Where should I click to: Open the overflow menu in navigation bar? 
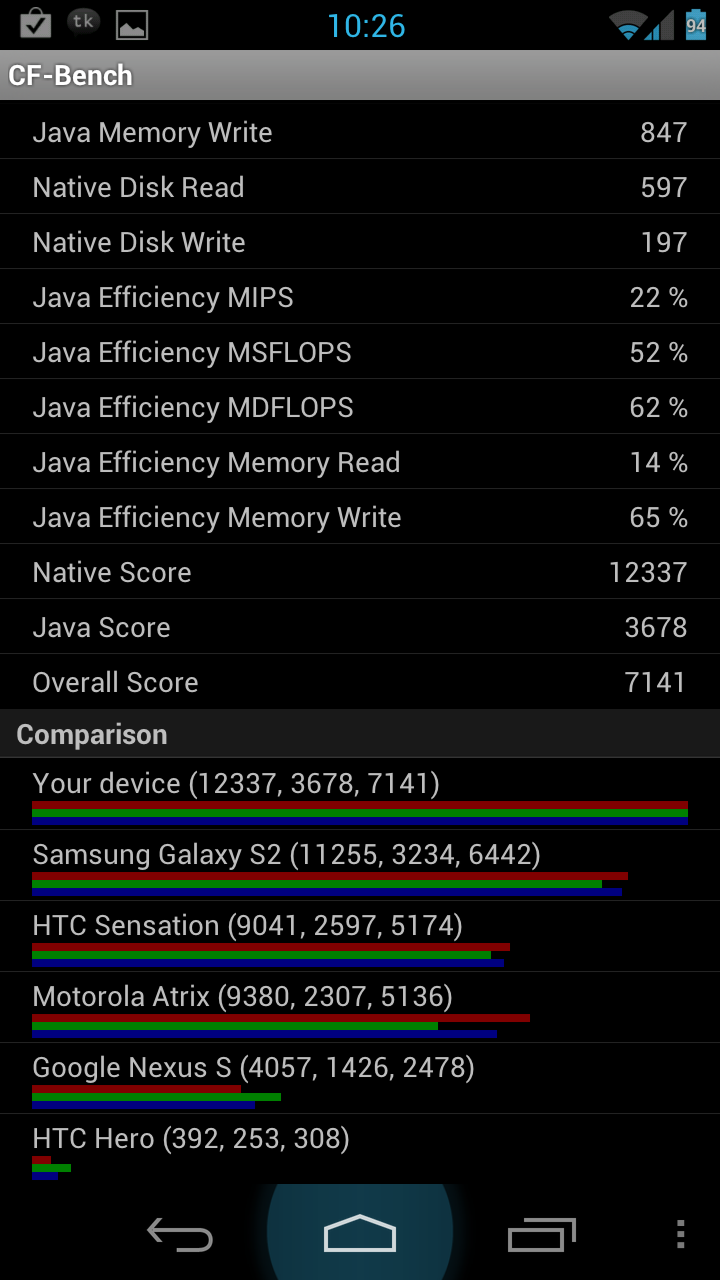[x=681, y=1234]
